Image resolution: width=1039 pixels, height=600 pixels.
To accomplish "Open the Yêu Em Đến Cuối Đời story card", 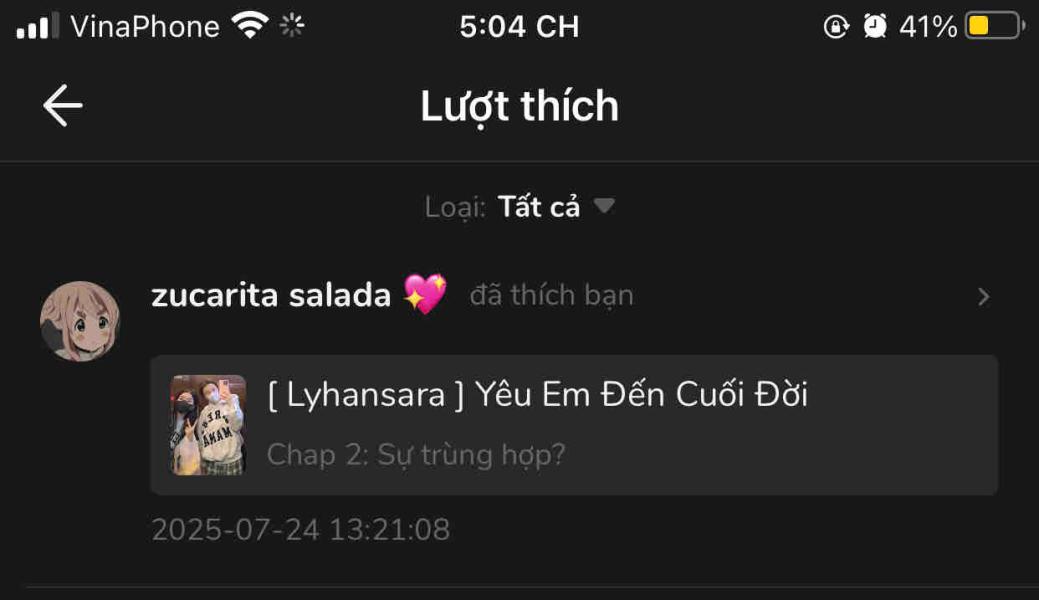I will coord(573,424).
